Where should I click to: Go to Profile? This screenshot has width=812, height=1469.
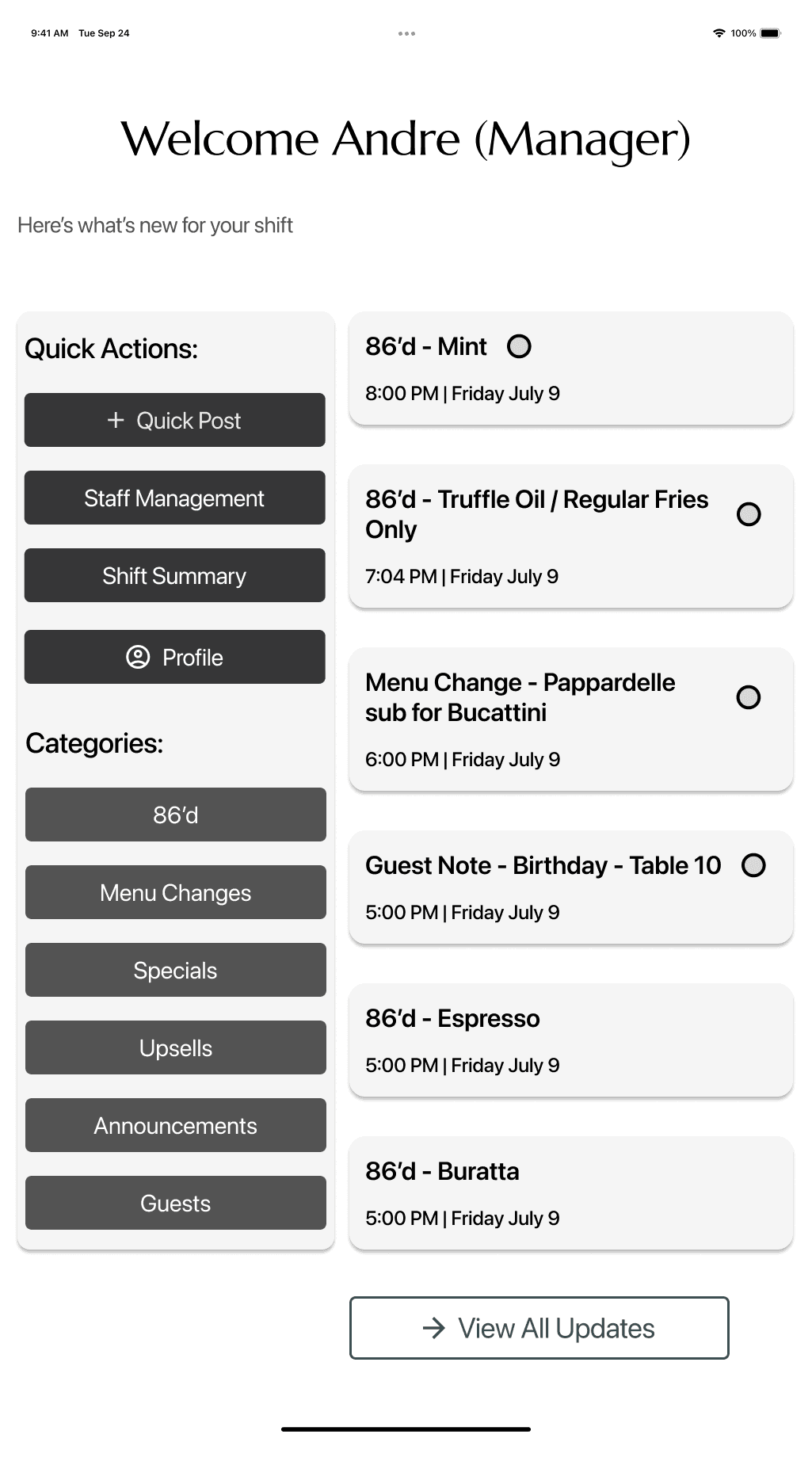click(174, 657)
